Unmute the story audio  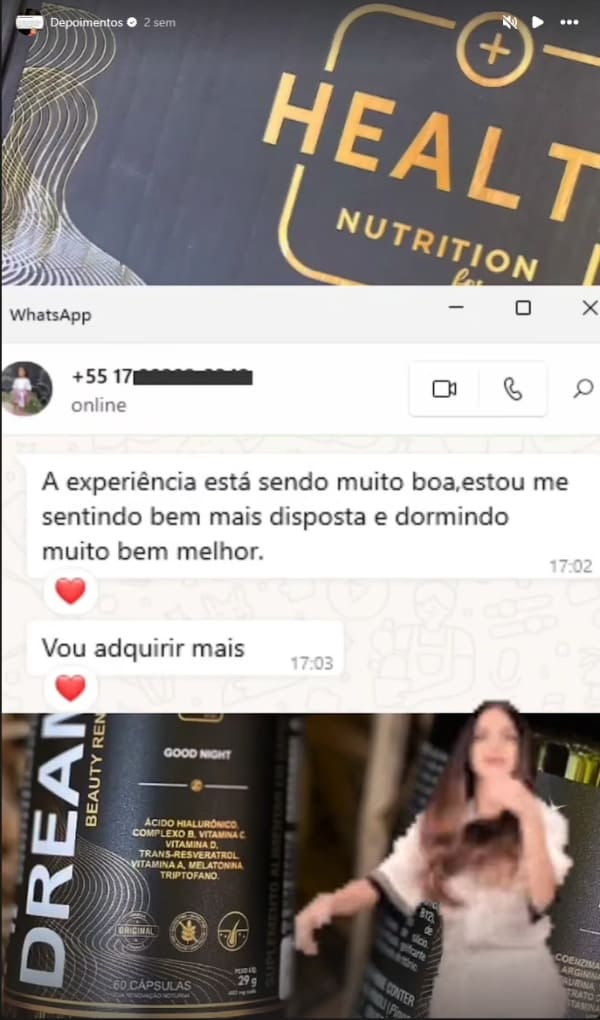point(509,21)
